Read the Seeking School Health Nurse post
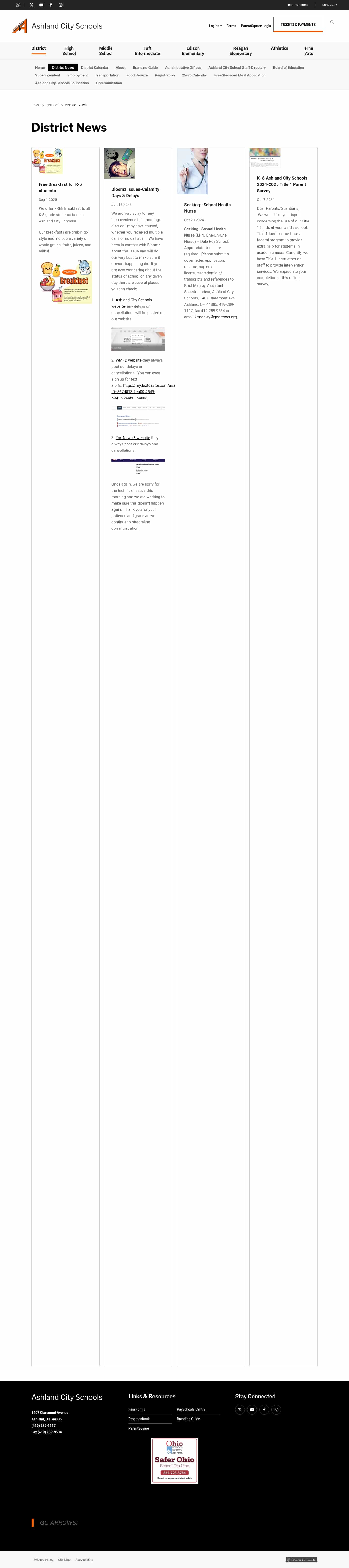349x1568 pixels. pos(207,207)
